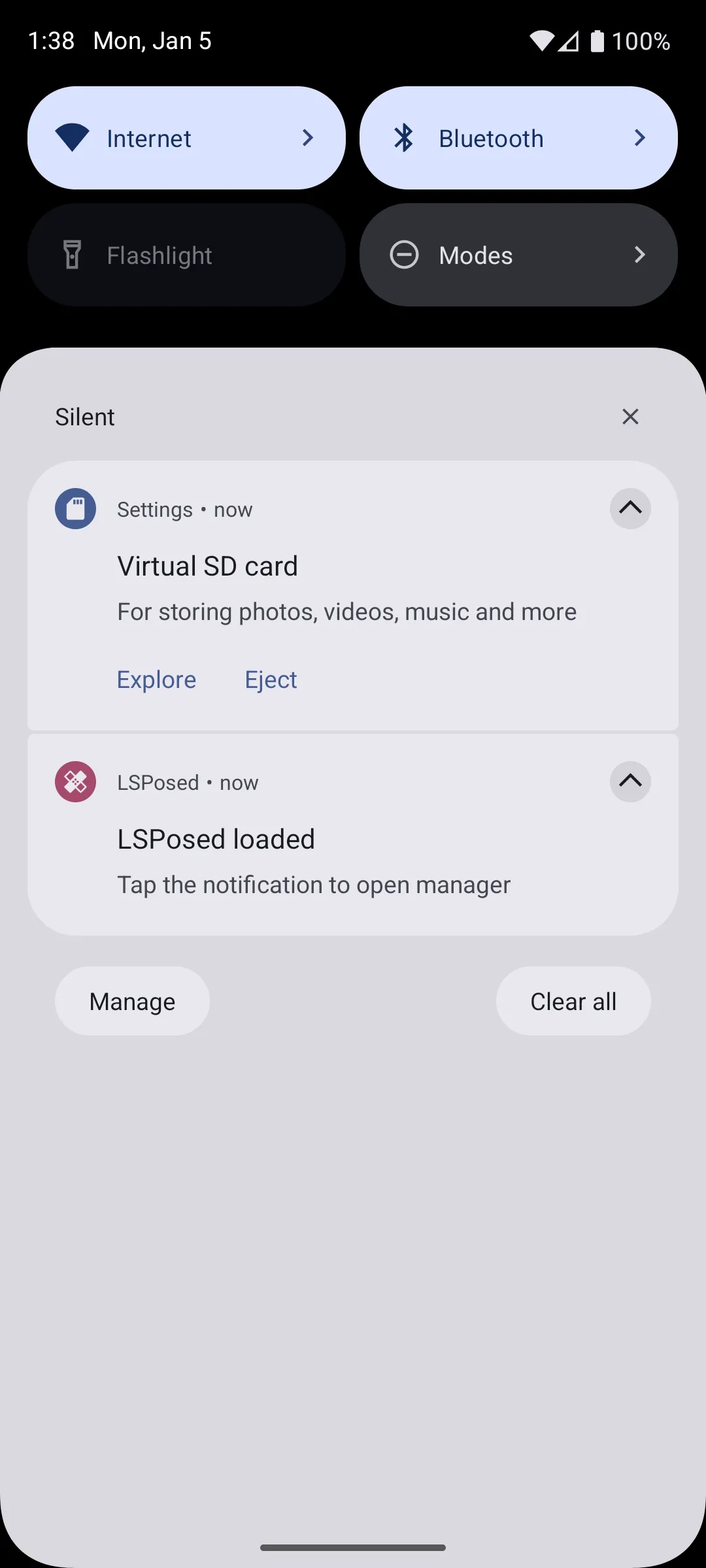The image size is (706, 1568).
Task: Collapse the Virtual SD card notification
Action: (630, 508)
